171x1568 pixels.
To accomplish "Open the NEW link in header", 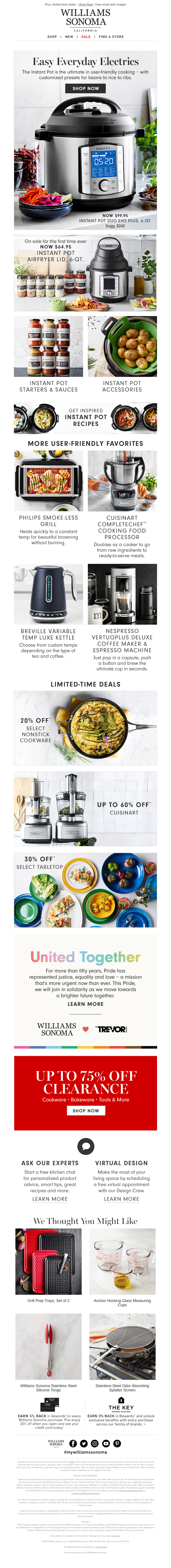I will [x=69, y=37].
